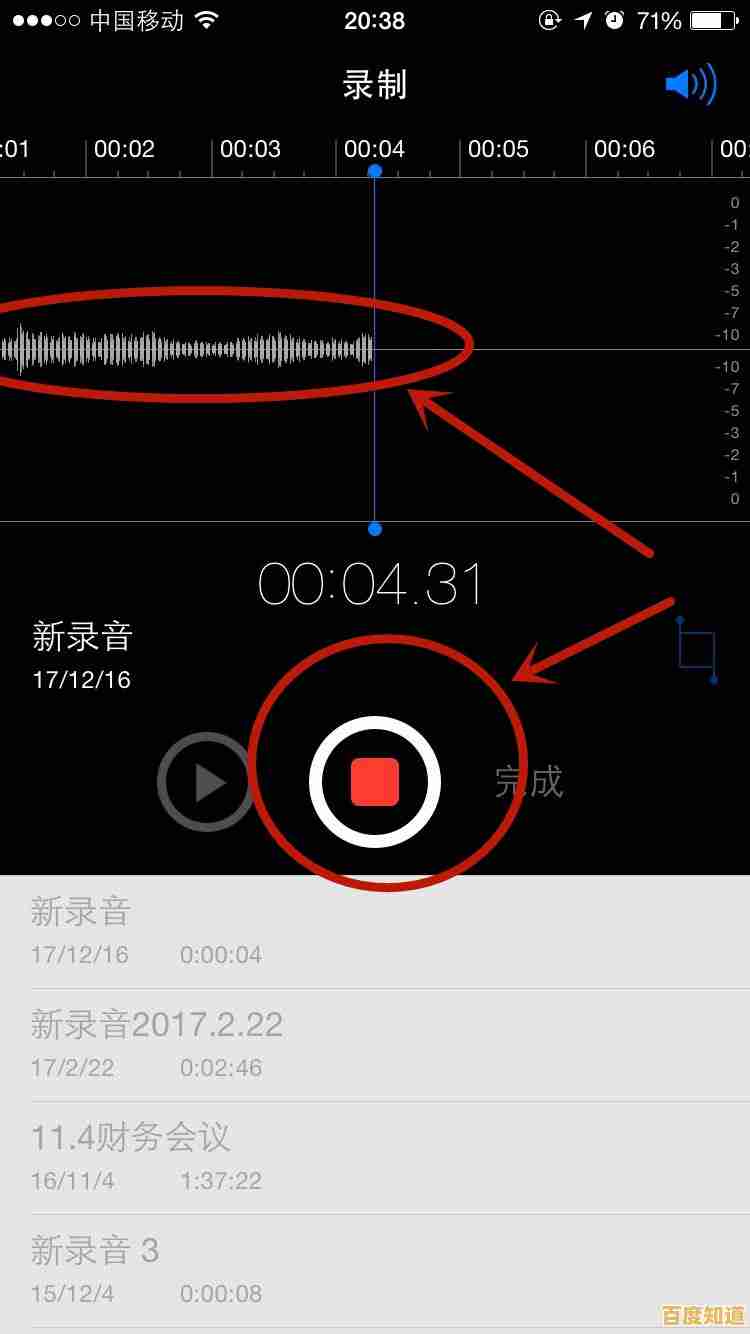This screenshot has width=750, height=1334.
Task: Tap the playhead marker at 00:04
Action: [374, 170]
